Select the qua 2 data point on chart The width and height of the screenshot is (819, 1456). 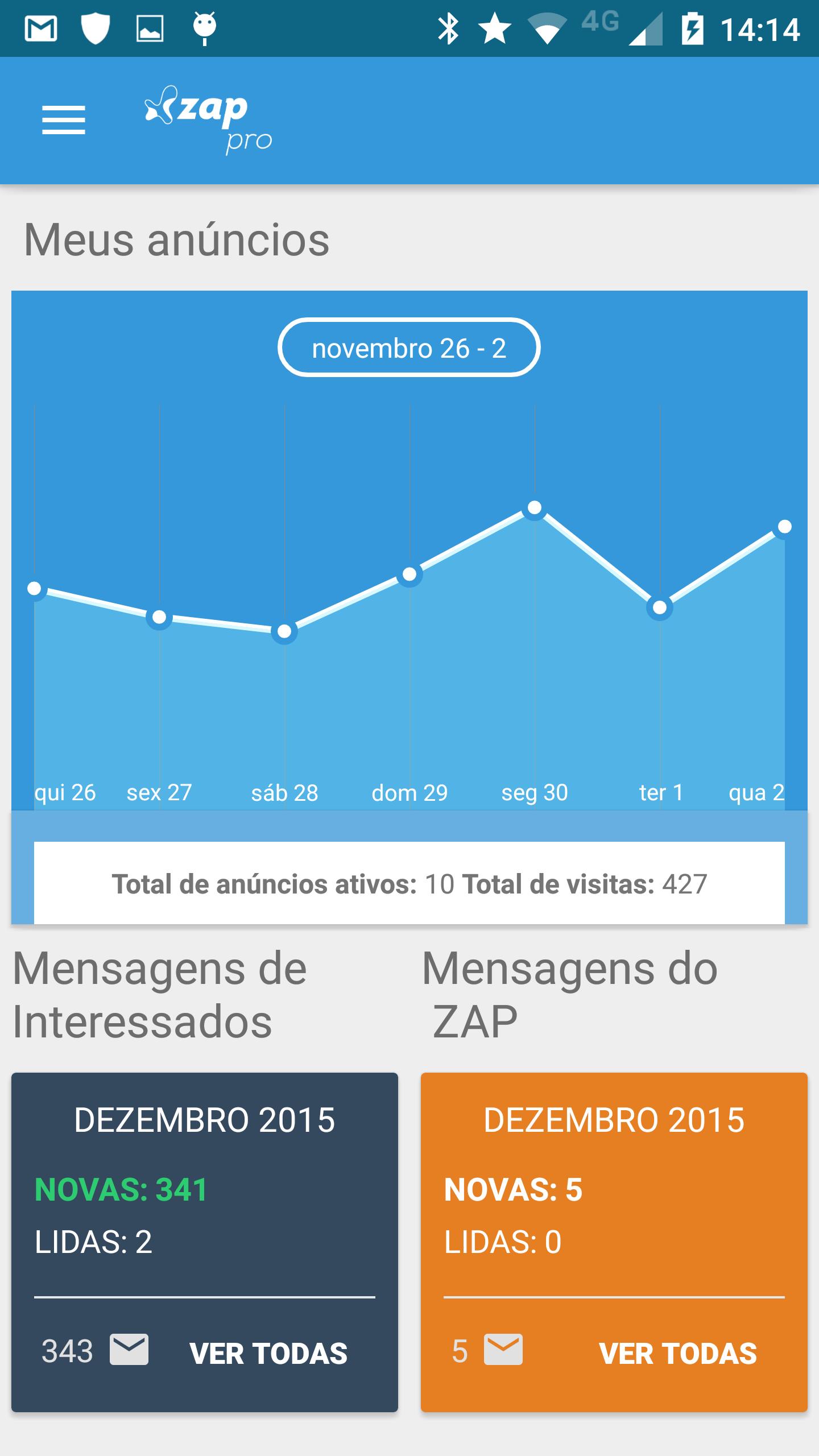pyautogui.click(x=784, y=527)
